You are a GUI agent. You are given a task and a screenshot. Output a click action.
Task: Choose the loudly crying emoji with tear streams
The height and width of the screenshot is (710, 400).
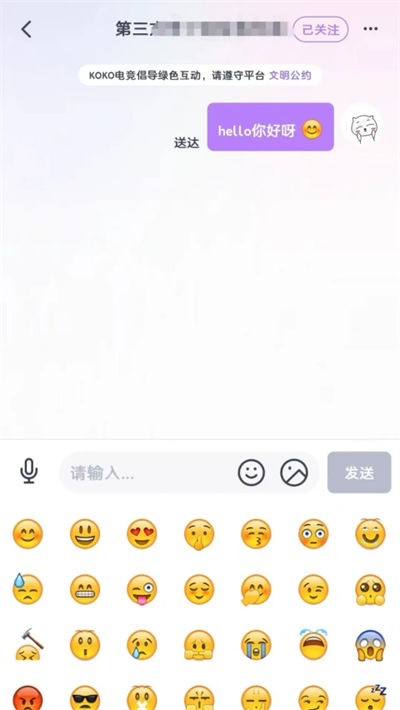[x=313, y=644]
